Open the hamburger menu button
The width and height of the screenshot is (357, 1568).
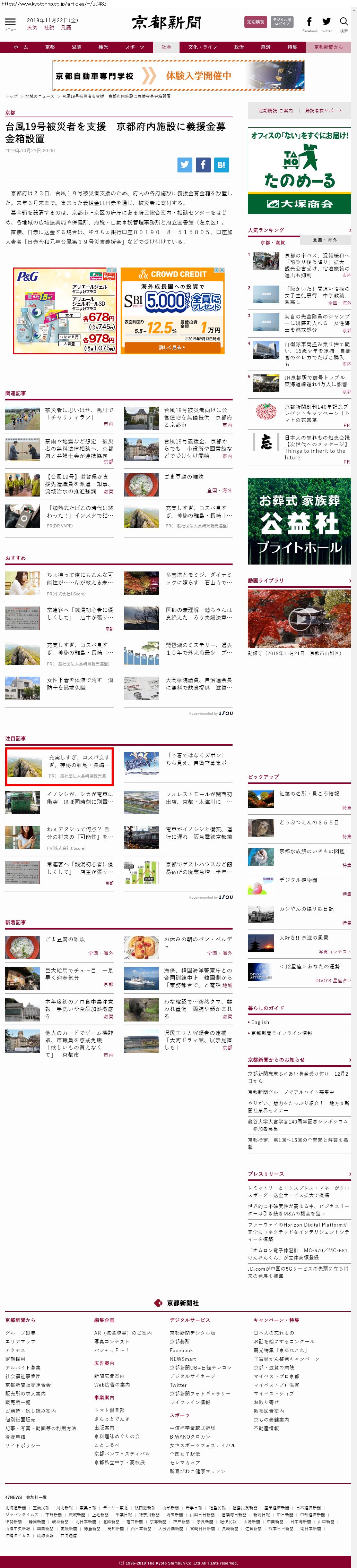pos(10,22)
